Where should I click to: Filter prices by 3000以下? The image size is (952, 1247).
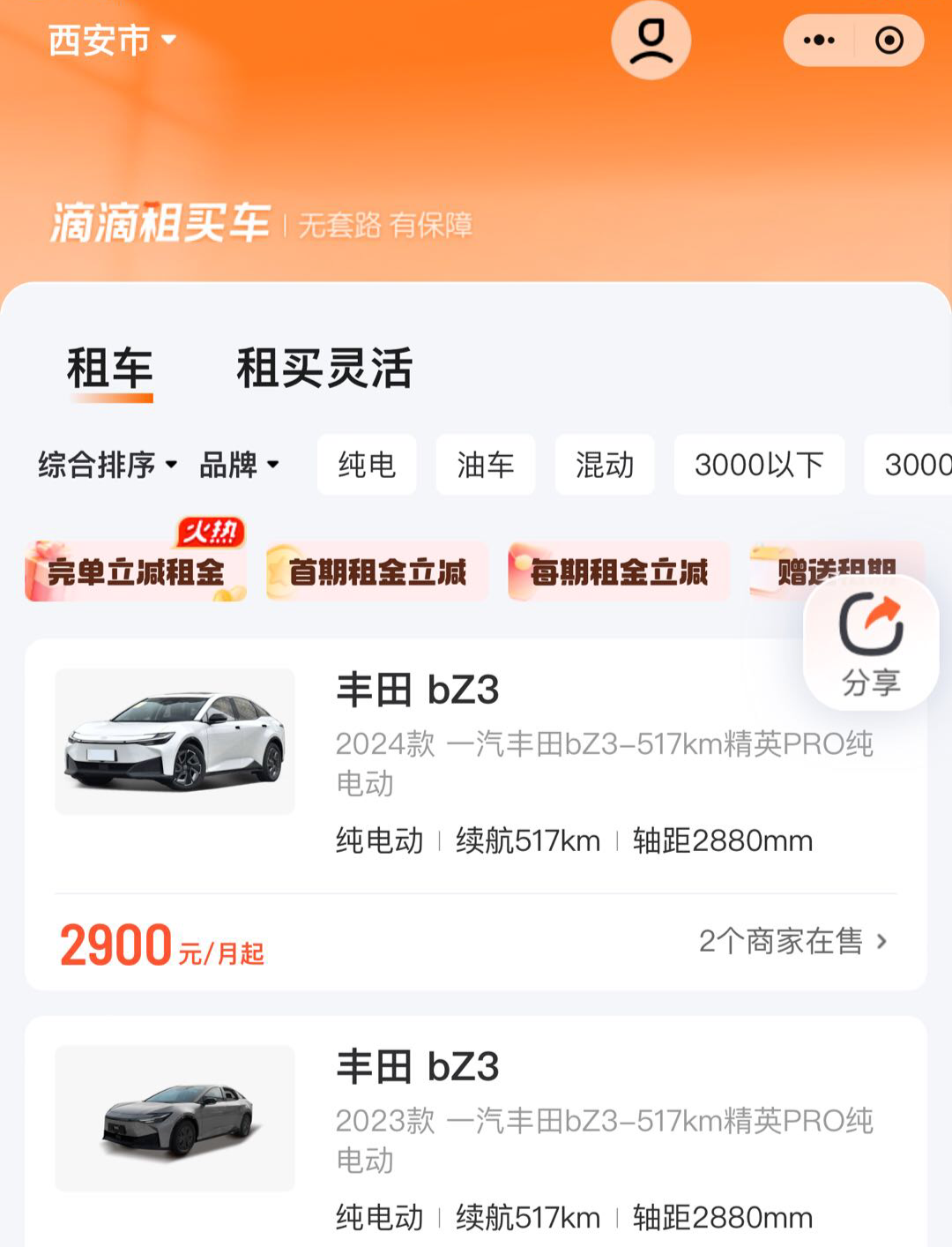click(x=759, y=464)
